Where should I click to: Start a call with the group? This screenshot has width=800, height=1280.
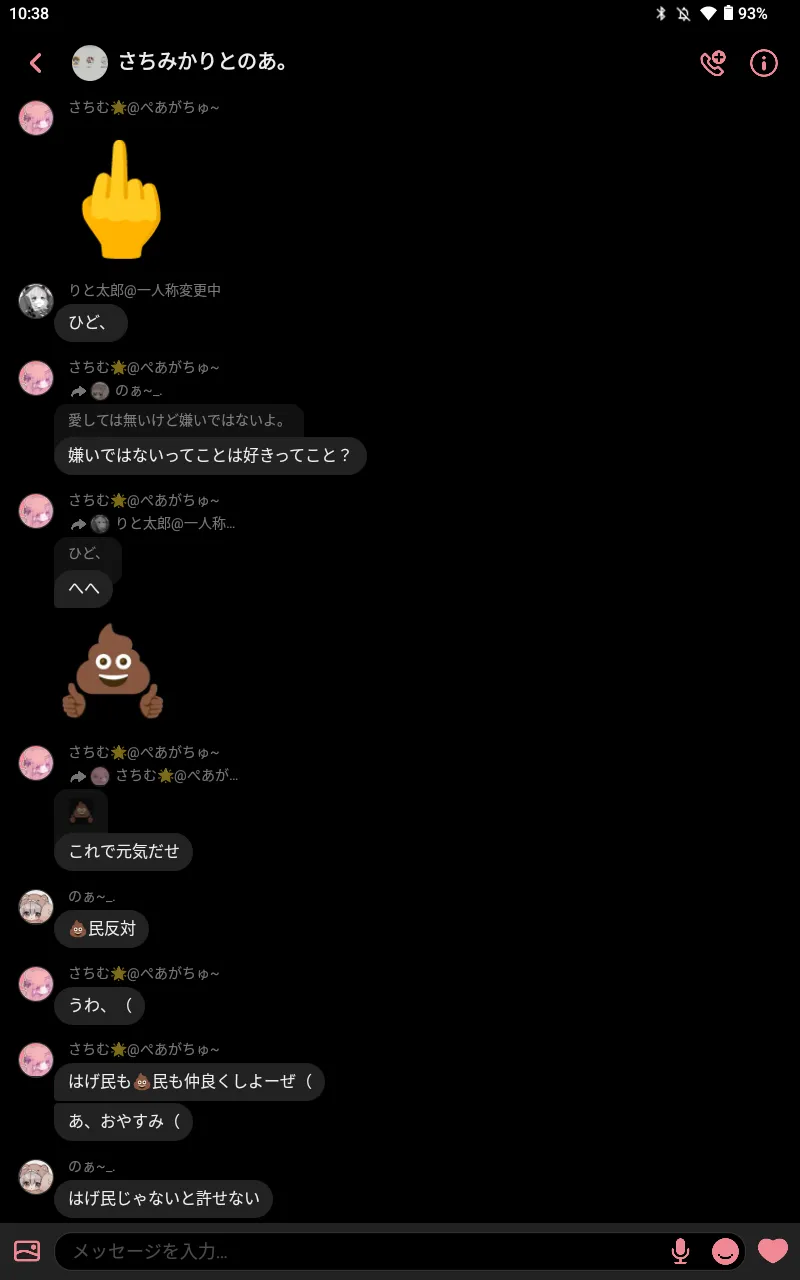713,63
